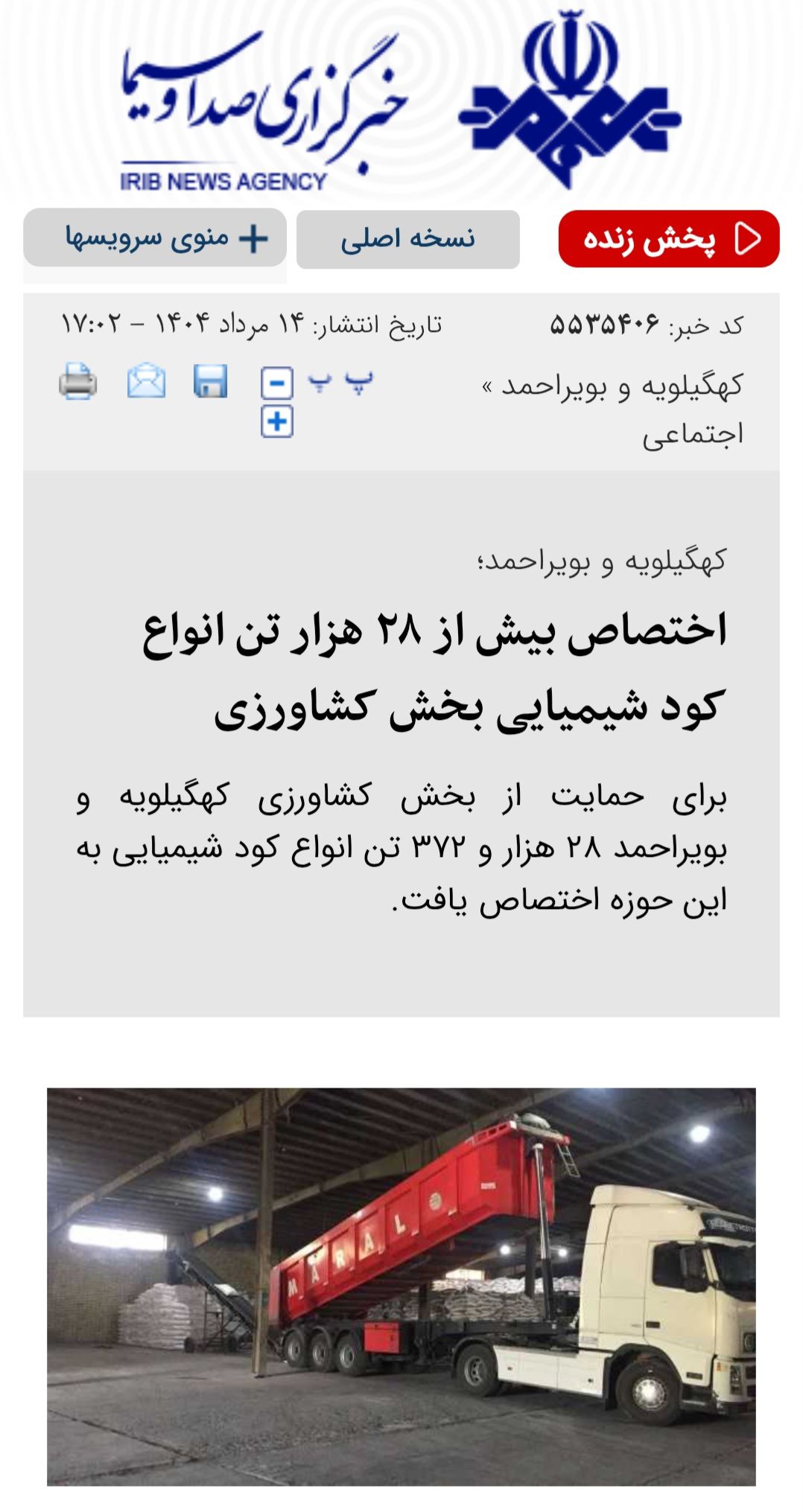Open the live broadcast (پخش زنده)
This screenshot has width=803, height=1512.
[668, 239]
